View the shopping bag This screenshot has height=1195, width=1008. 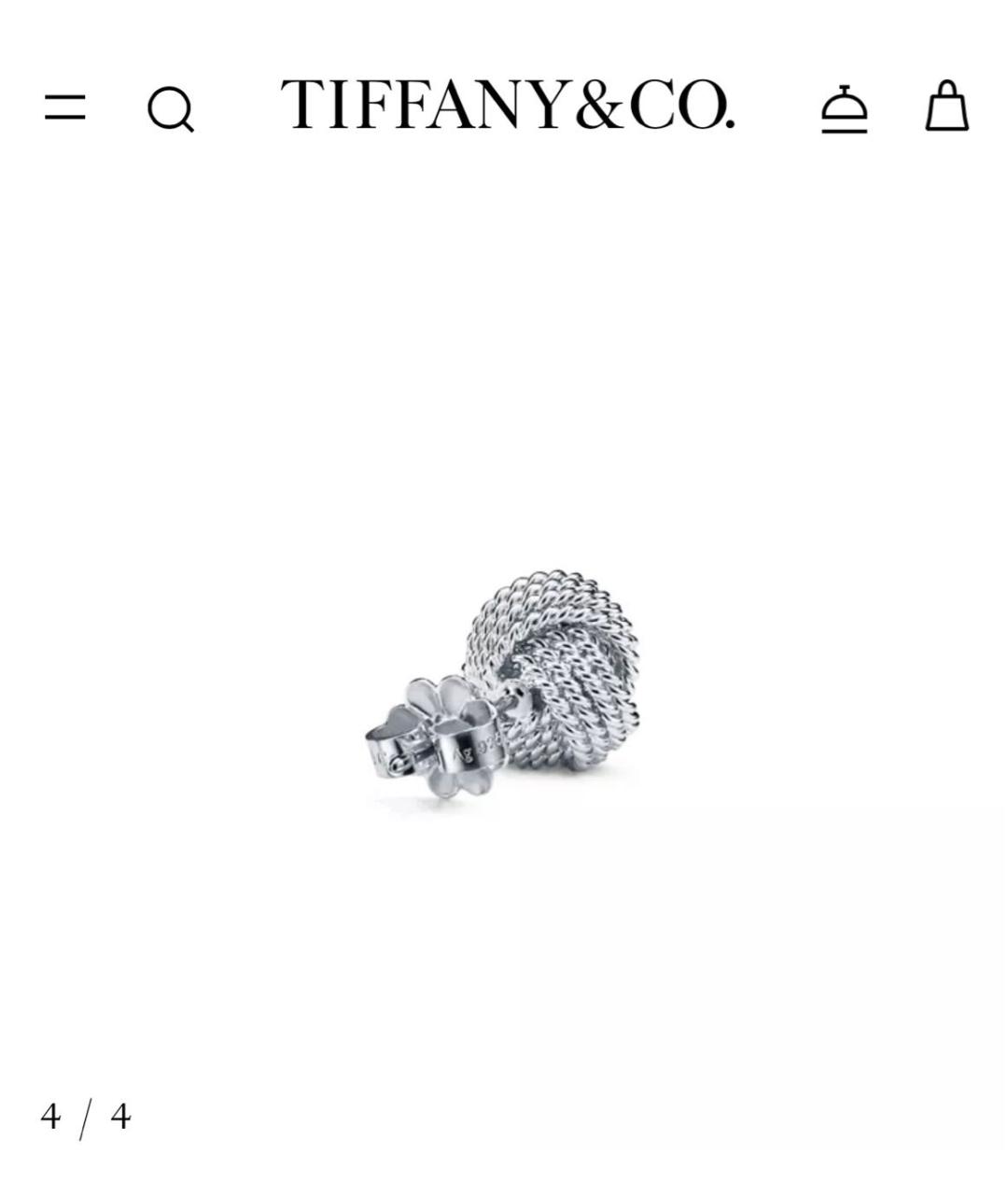pyautogui.click(x=946, y=106)
